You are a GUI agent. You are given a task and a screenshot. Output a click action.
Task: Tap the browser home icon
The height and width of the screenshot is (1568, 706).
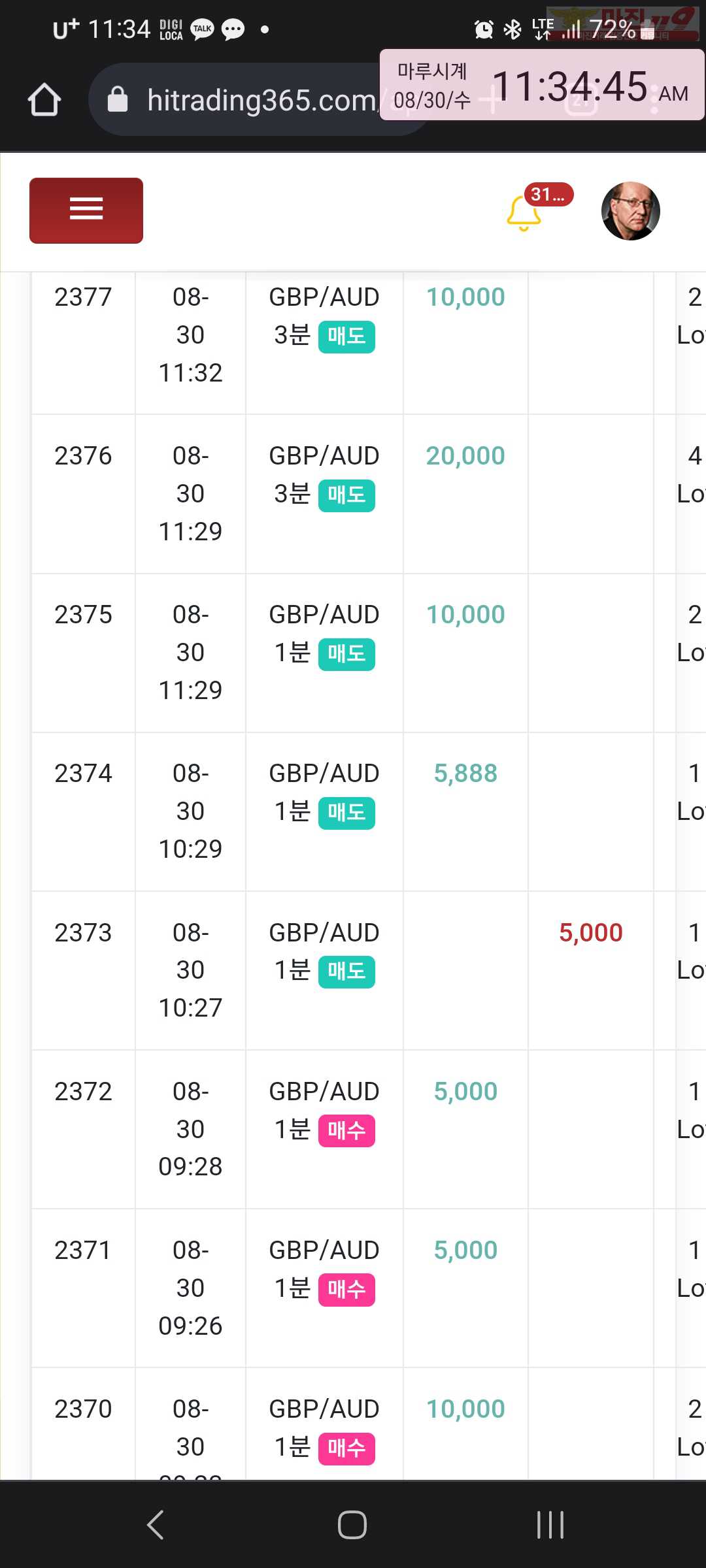coord(44,100)
